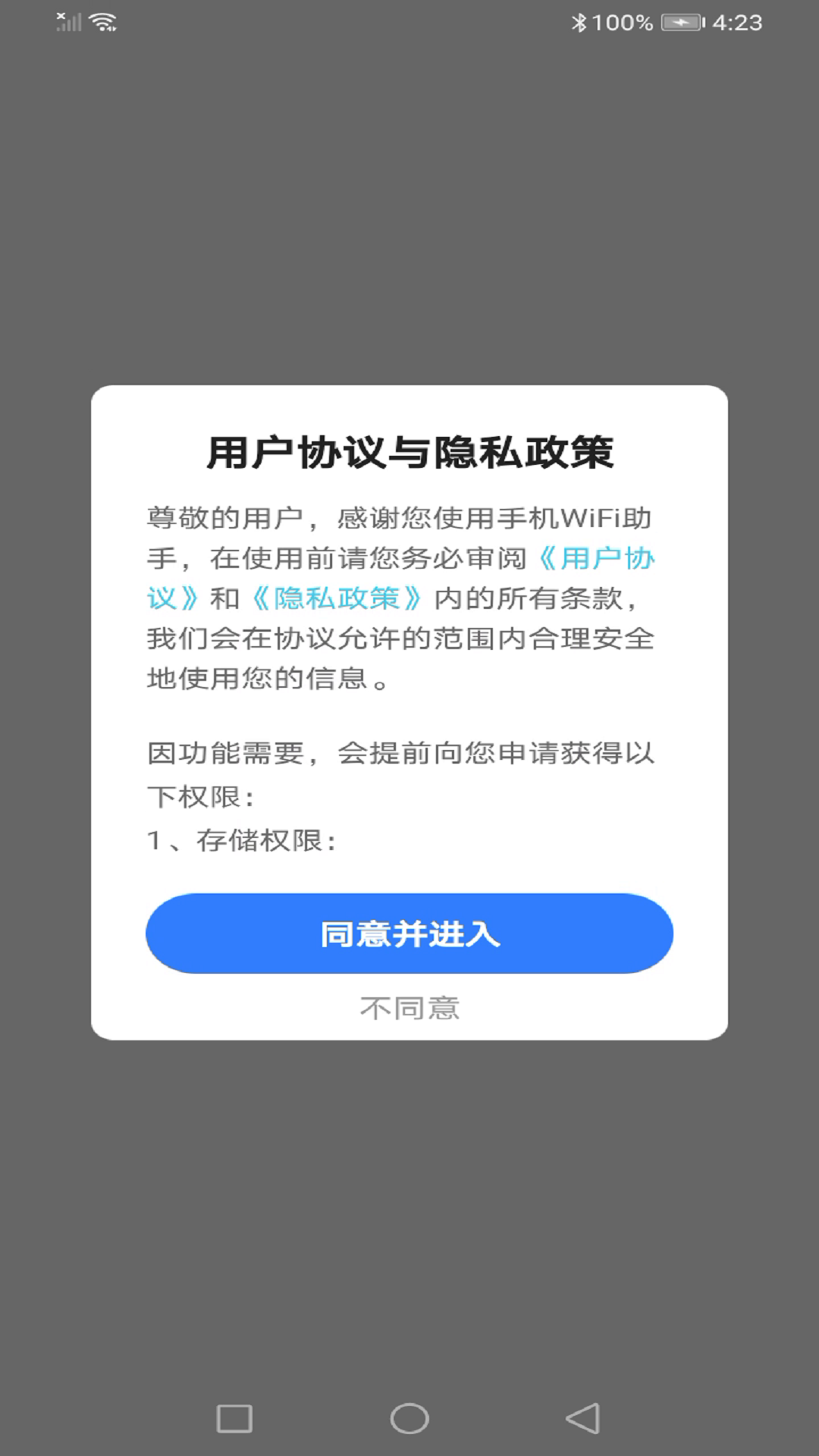Click the storage permission line 存储权限
This screenshot has width=819, height=1456.
pos(243,840)
